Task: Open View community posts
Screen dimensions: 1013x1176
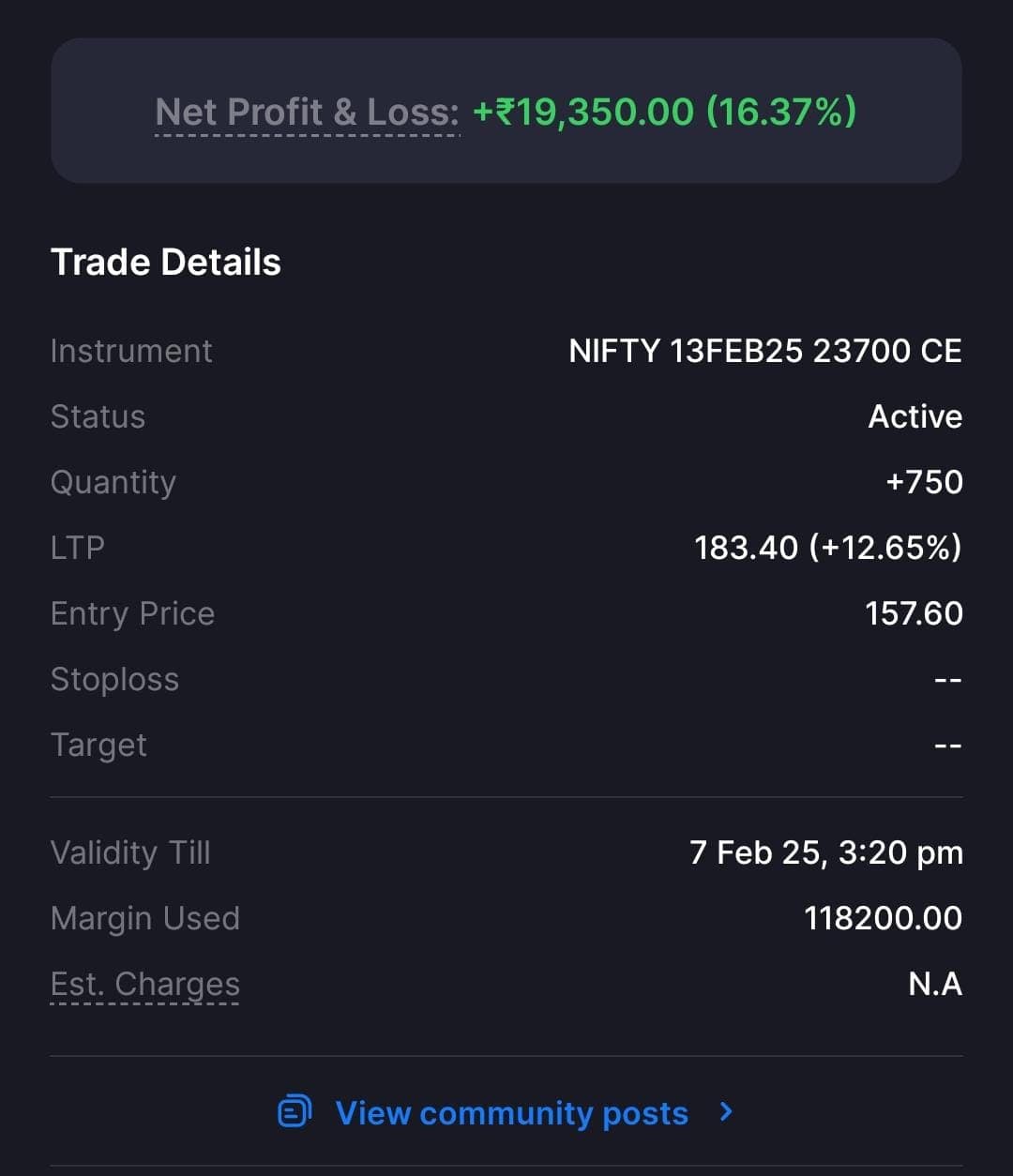Action: coord(511,1112)
